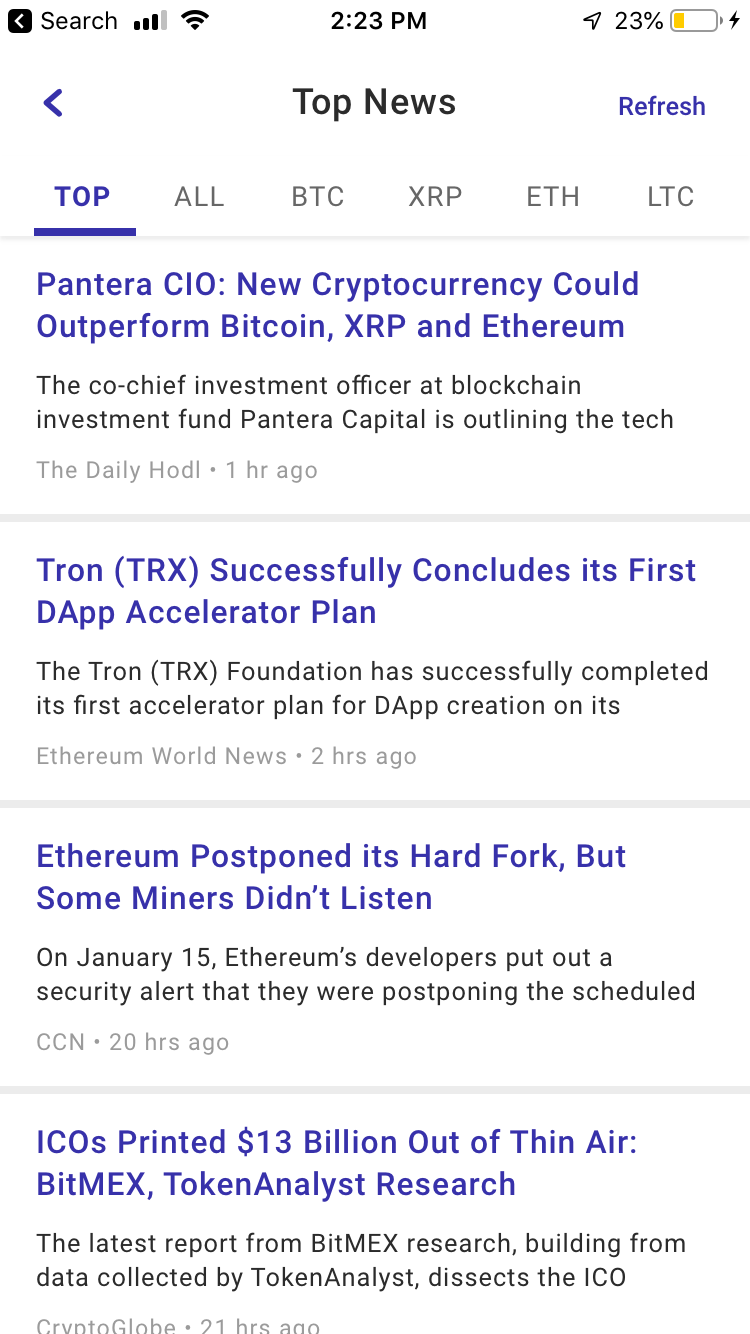Refresh the Top News feed
Viewport: 750px width, 1334px height.
[661, 106]
